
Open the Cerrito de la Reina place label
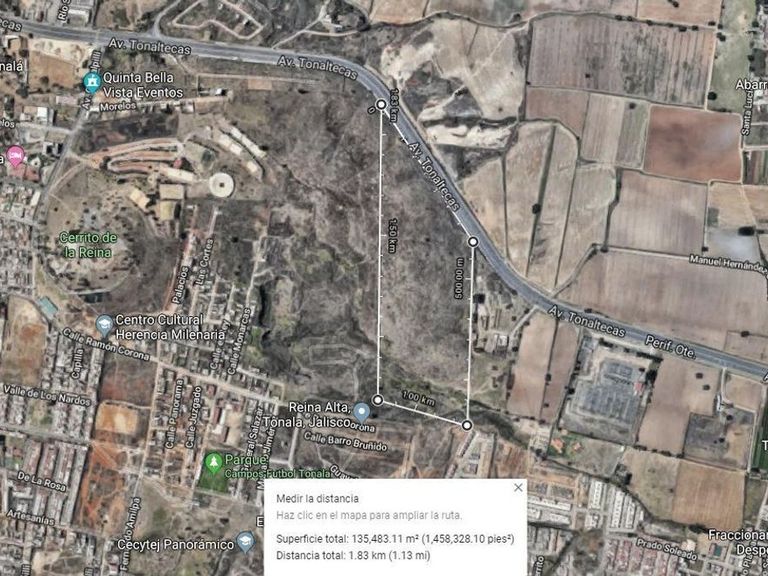coord(88,245)
